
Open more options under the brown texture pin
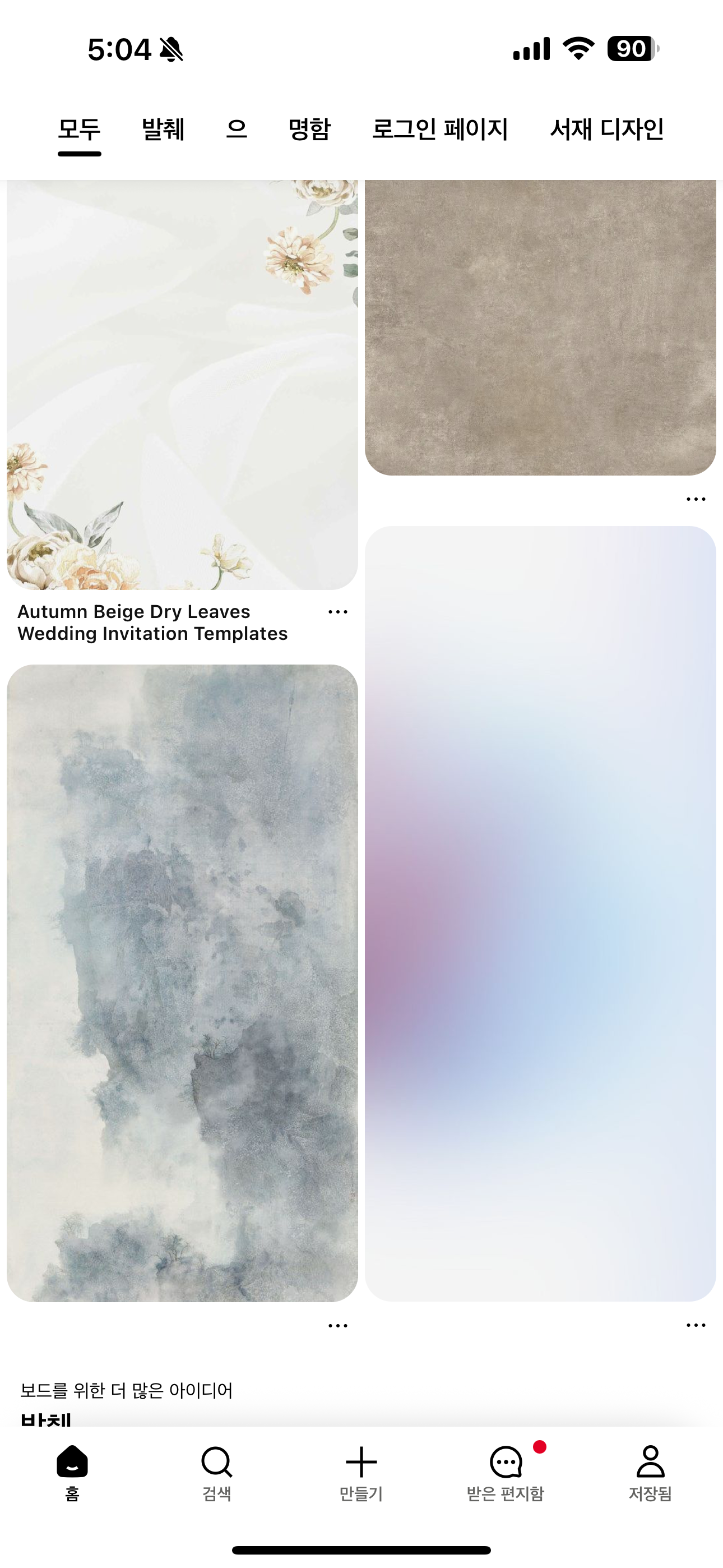[696, 499]
